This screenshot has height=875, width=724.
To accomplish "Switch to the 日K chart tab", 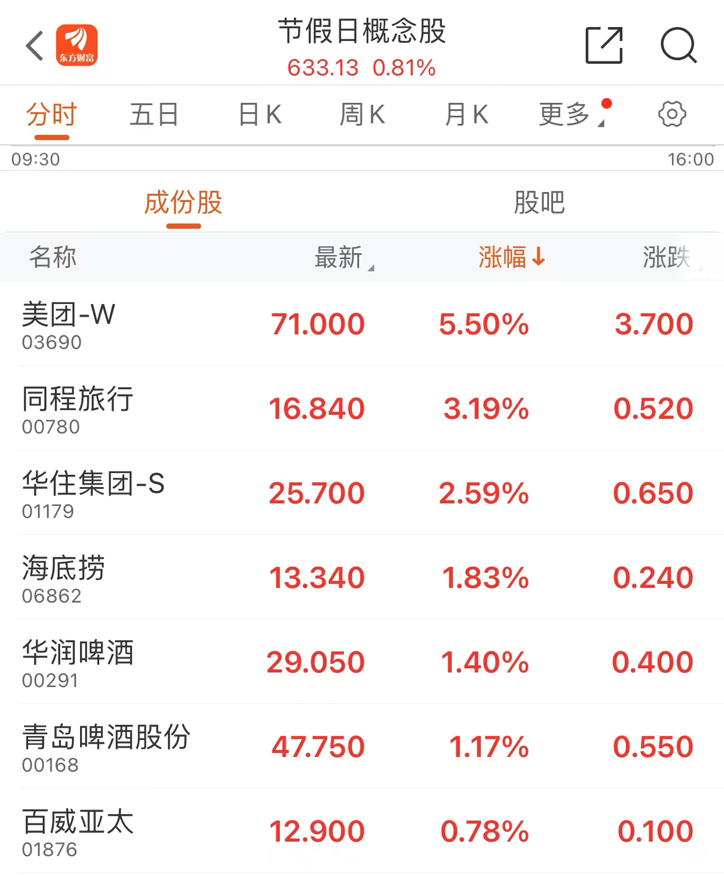I will tap(259, 115).
